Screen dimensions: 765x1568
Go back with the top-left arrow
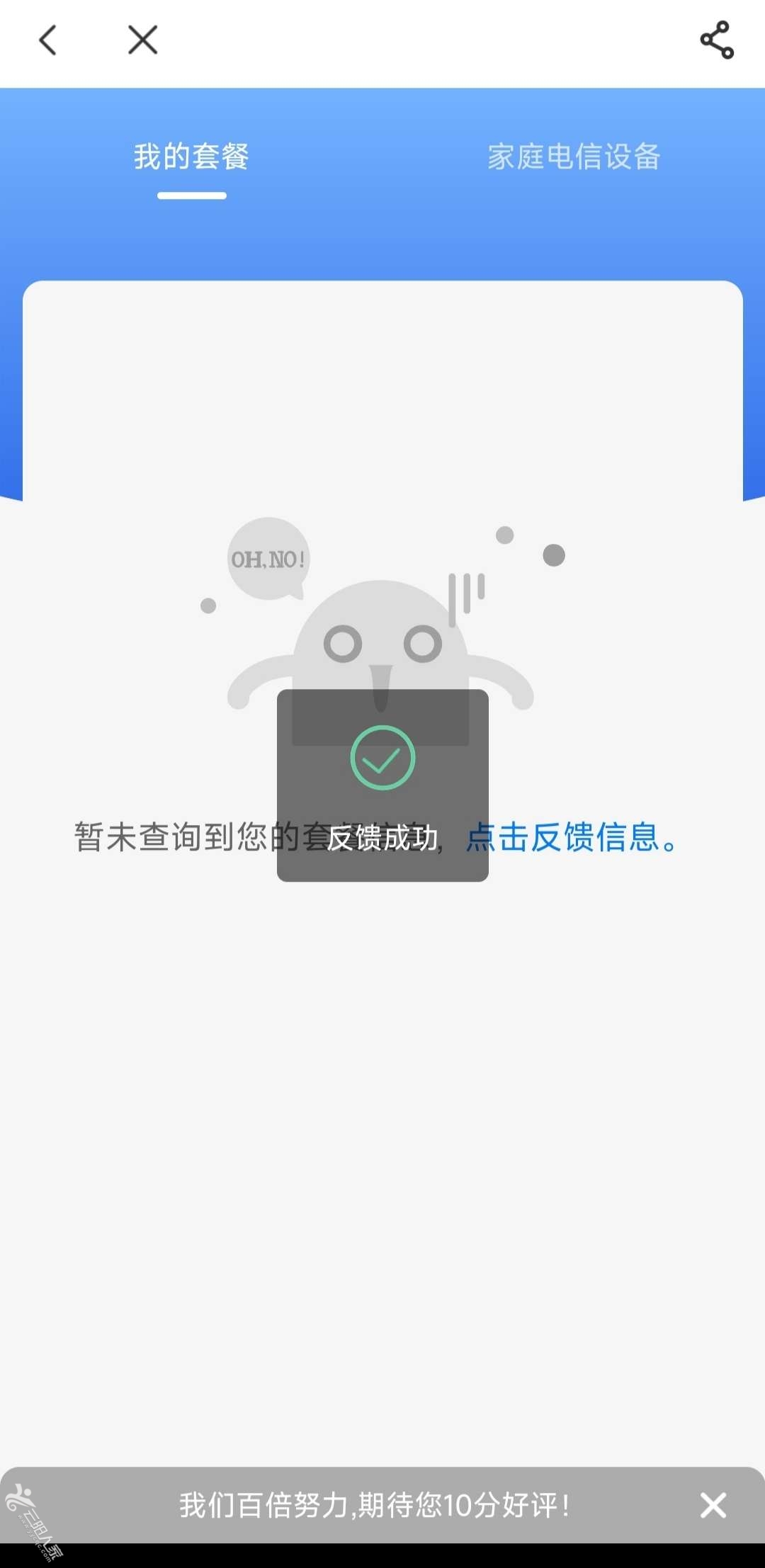point(47,40)
